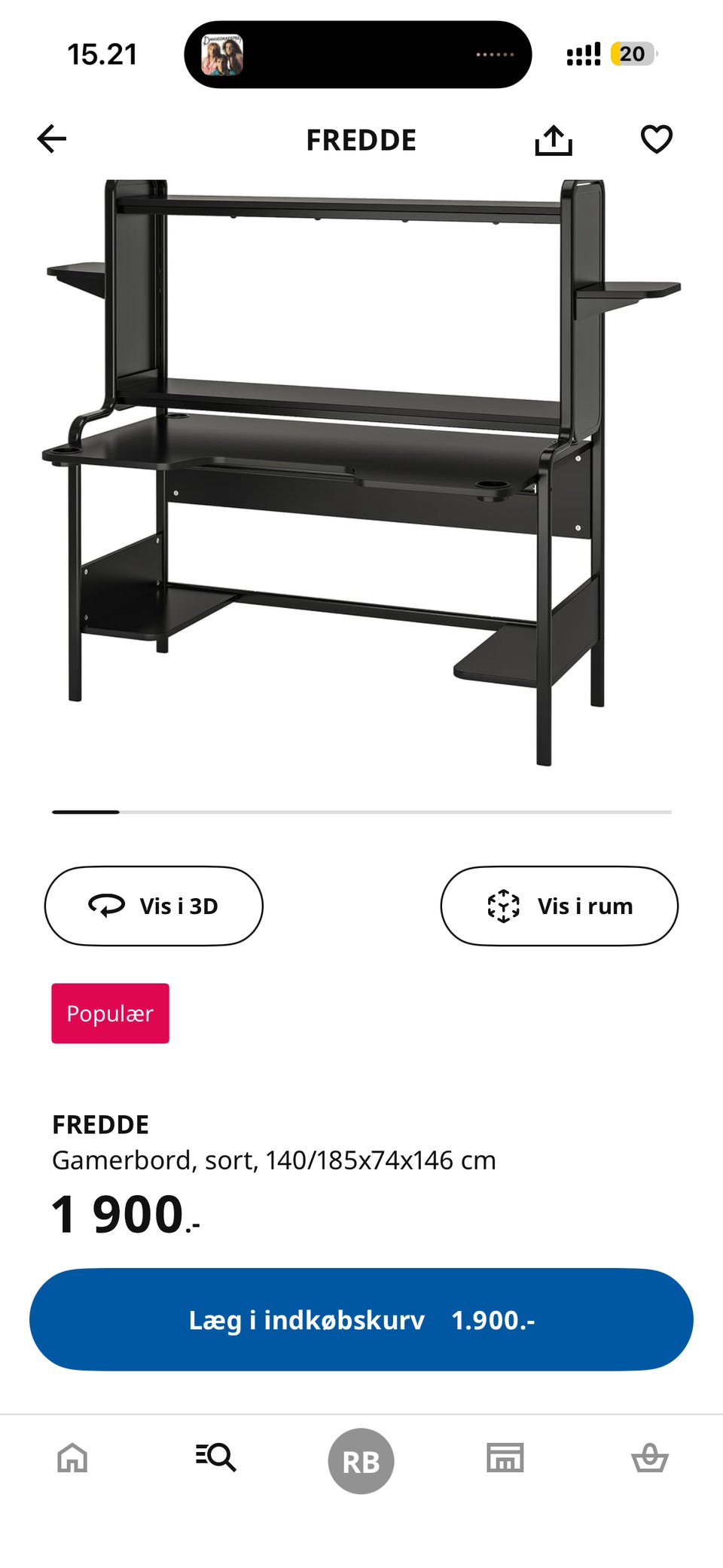Open the product photo of the desk
The image size is (723, 1568).
tap(361, 475)
